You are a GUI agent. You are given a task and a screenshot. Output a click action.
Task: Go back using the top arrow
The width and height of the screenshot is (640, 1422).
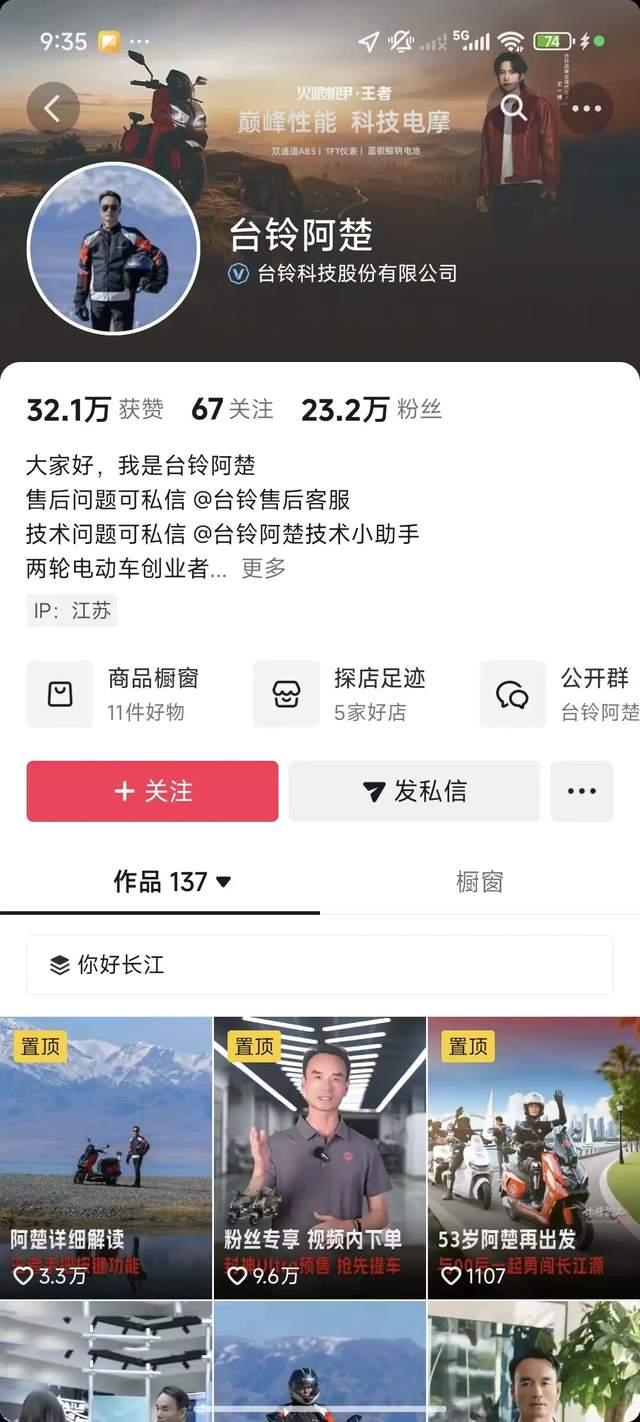[x=53, y=108]
